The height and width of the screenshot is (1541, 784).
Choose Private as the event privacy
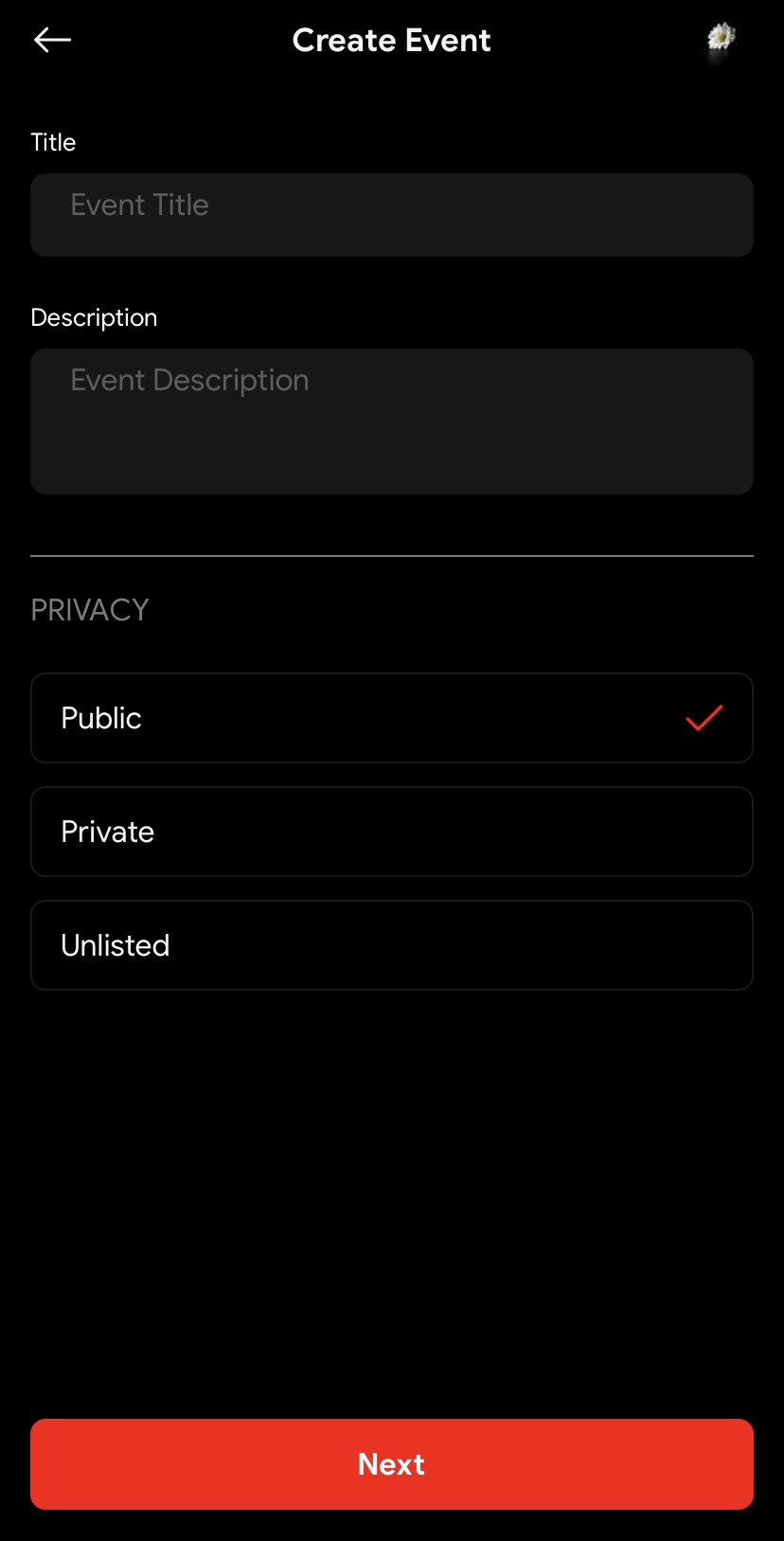(x=392, y=832)
